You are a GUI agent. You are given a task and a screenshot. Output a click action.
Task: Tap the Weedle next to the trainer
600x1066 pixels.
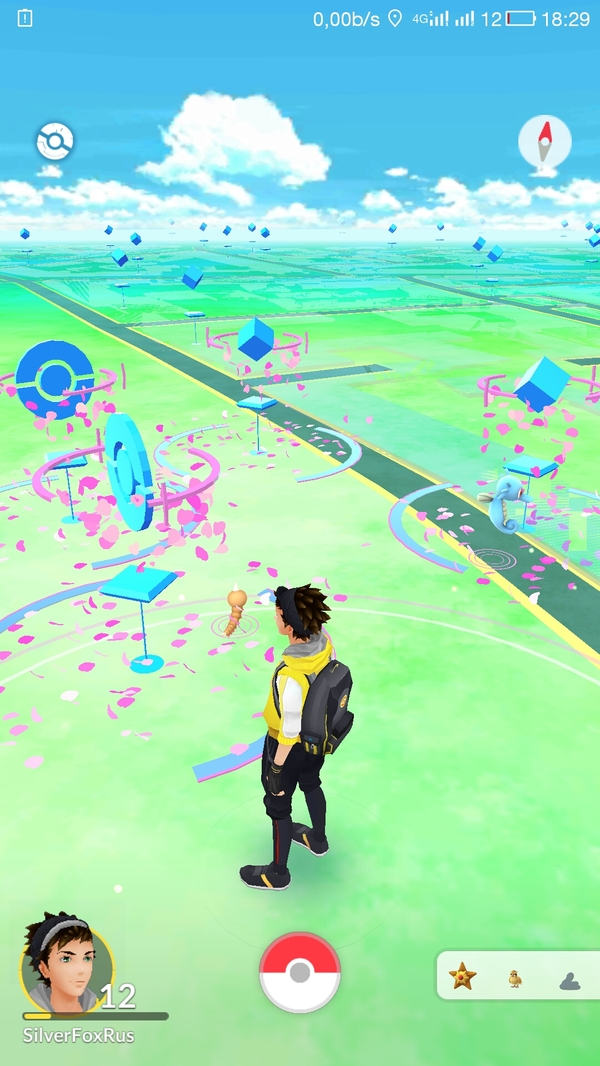point(236,611)
